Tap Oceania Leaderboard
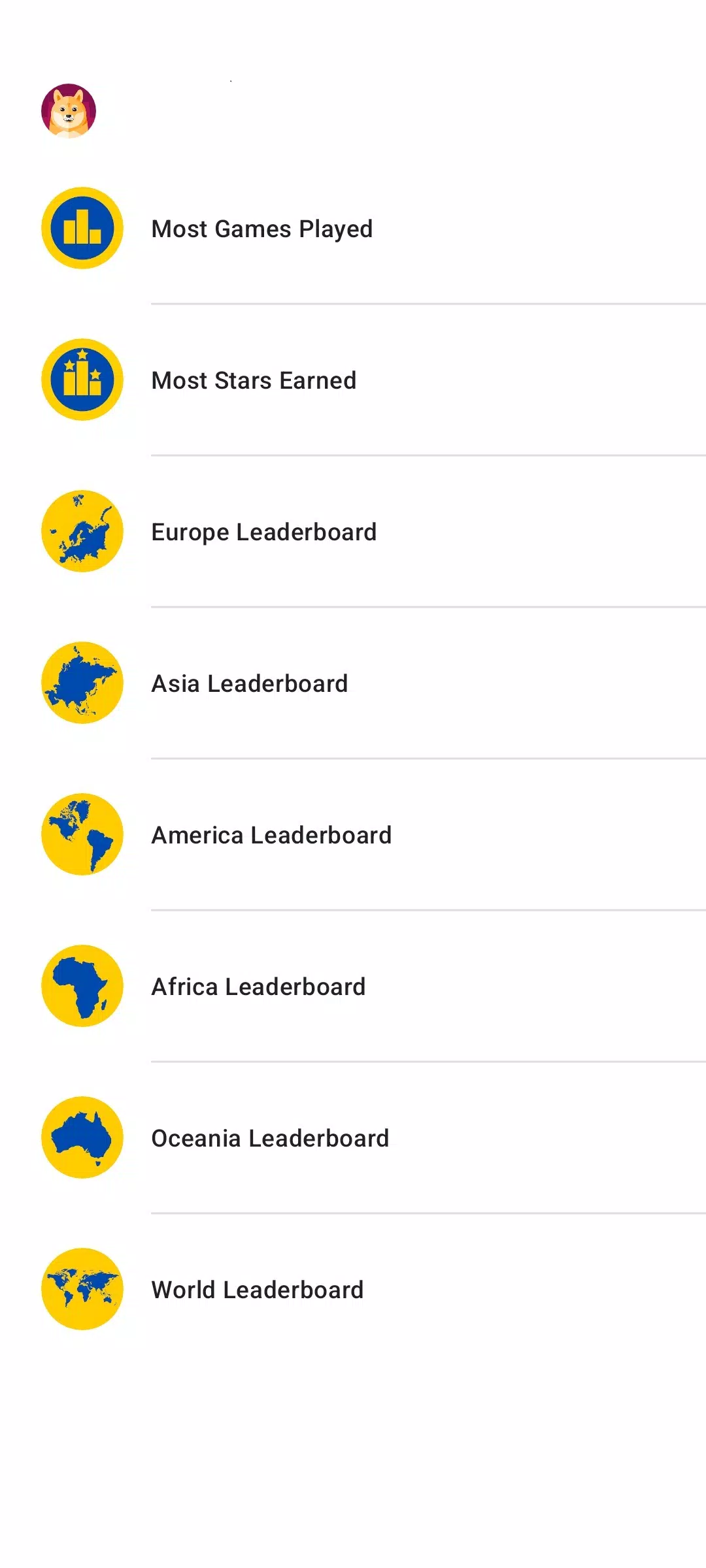 pos(353,1138)
